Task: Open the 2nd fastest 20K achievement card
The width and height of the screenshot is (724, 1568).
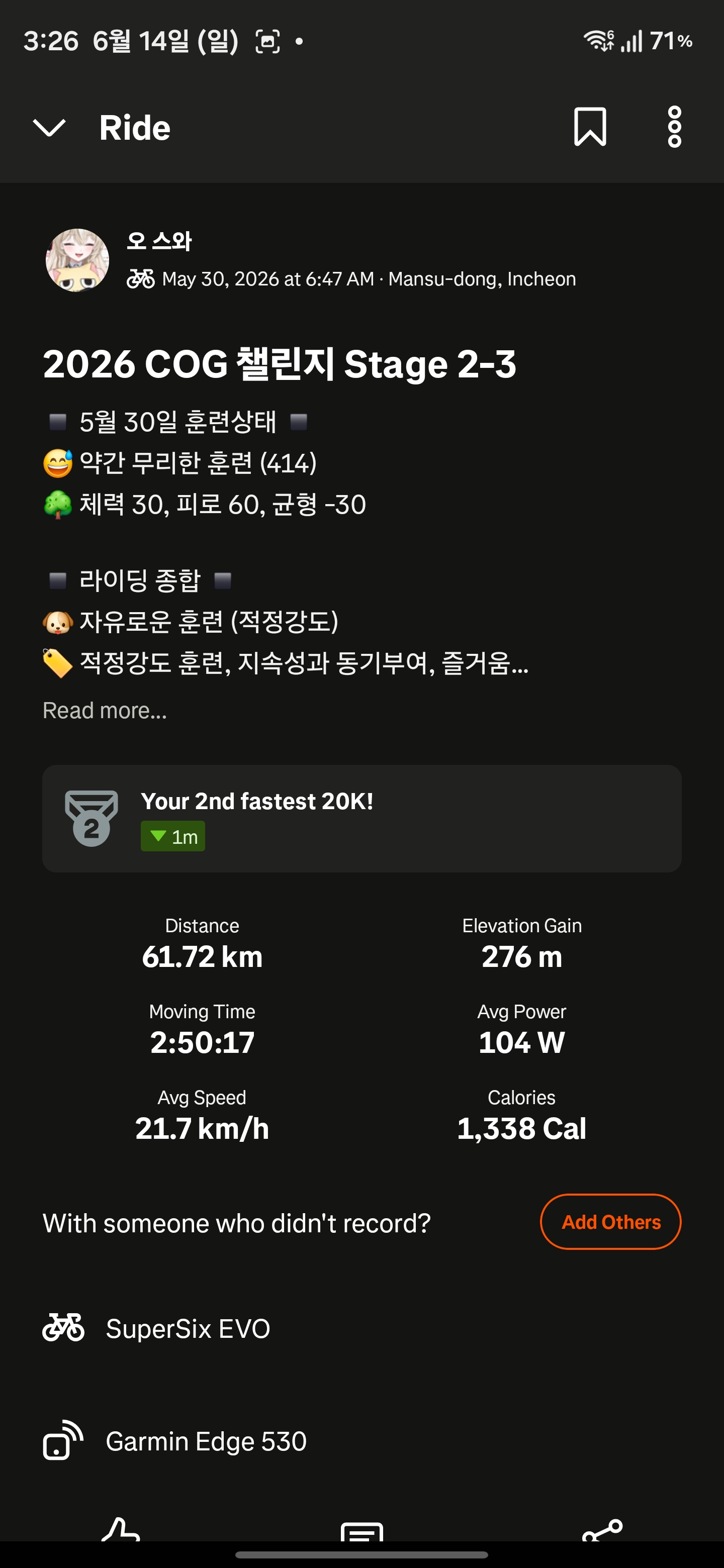Action: click(361, 818)
